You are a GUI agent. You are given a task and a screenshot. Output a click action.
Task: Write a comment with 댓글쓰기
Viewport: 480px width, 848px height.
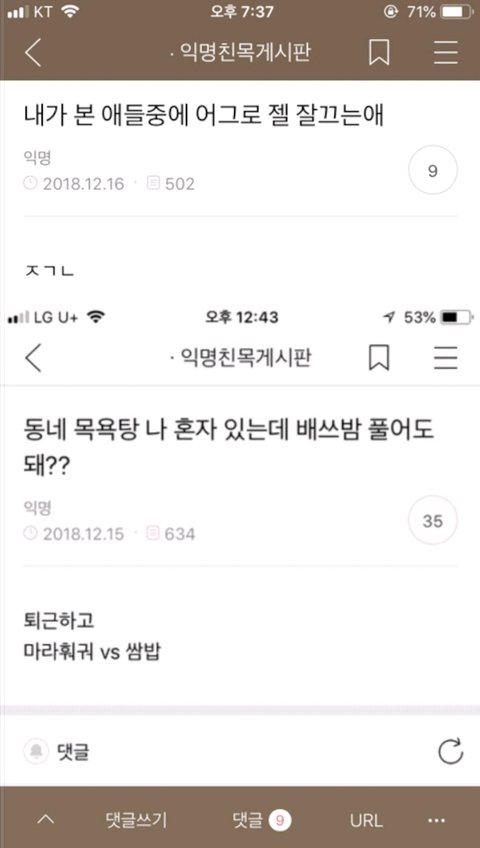tap(136, 820)
